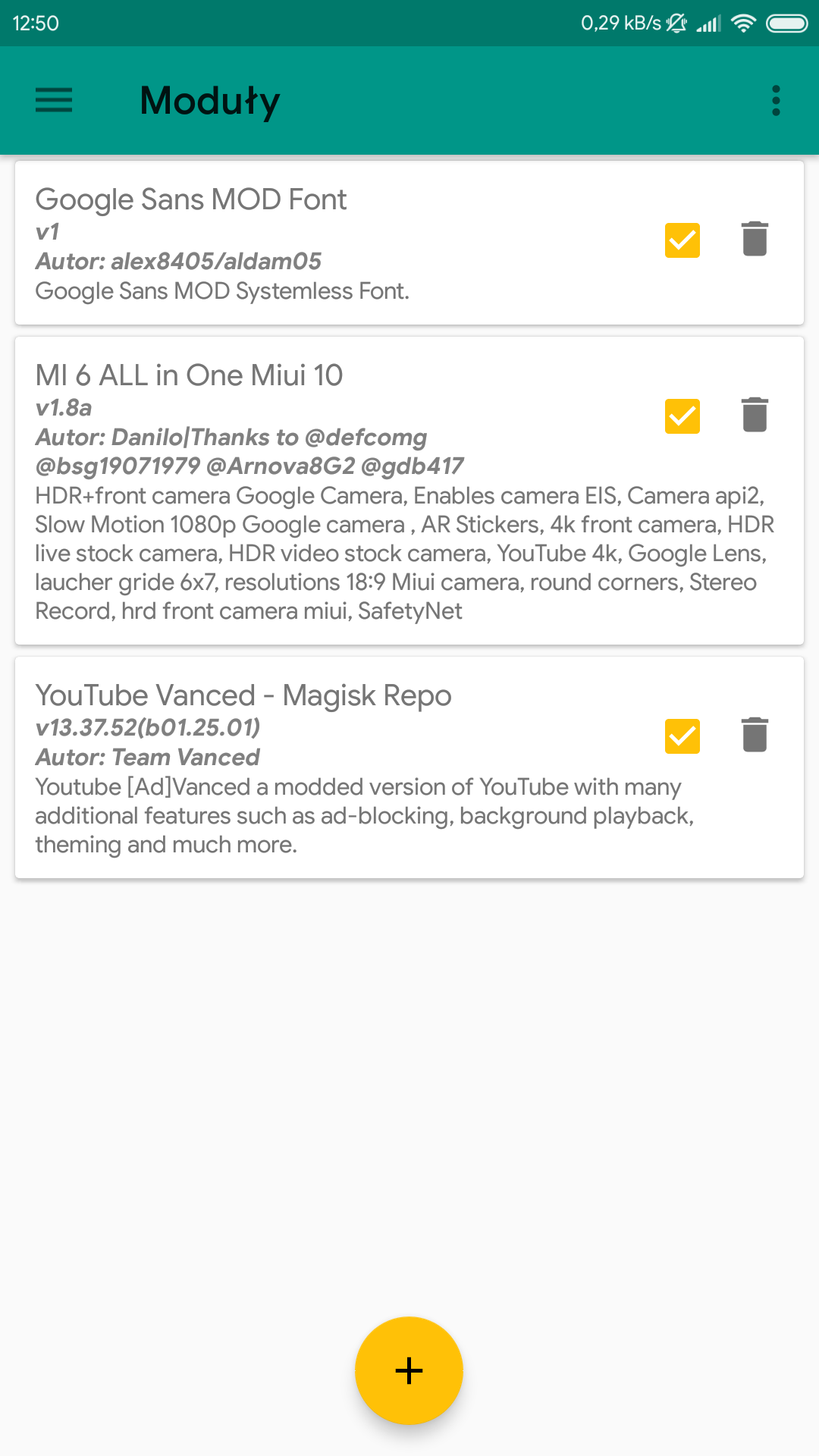The height and width of the screenshot is (1456, 819).
Task: Disable the Google Sans MOD Font module
Action: [x=682, y=240]
